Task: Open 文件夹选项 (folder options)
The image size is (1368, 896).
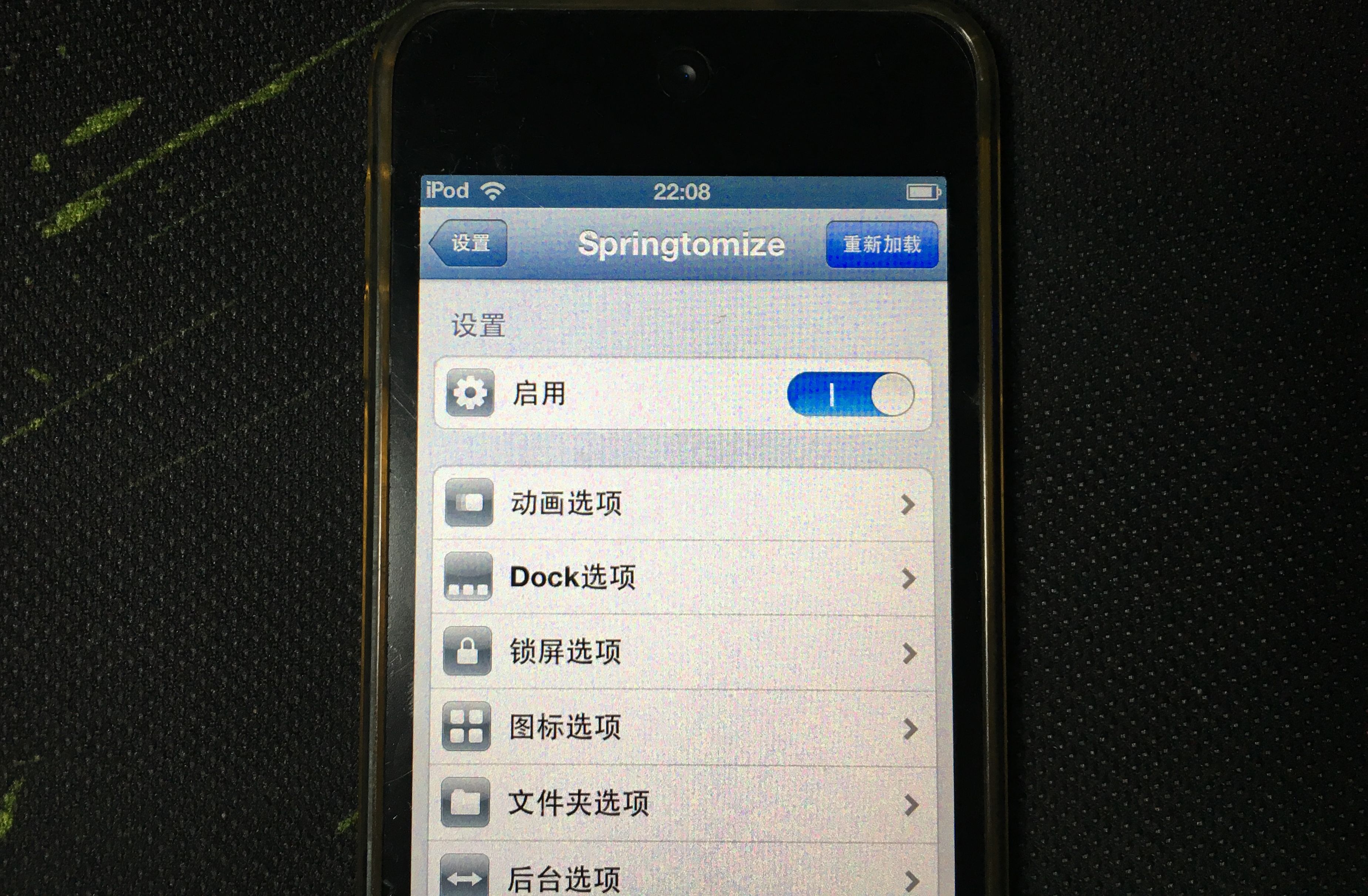Action: [x=681, y=803]
